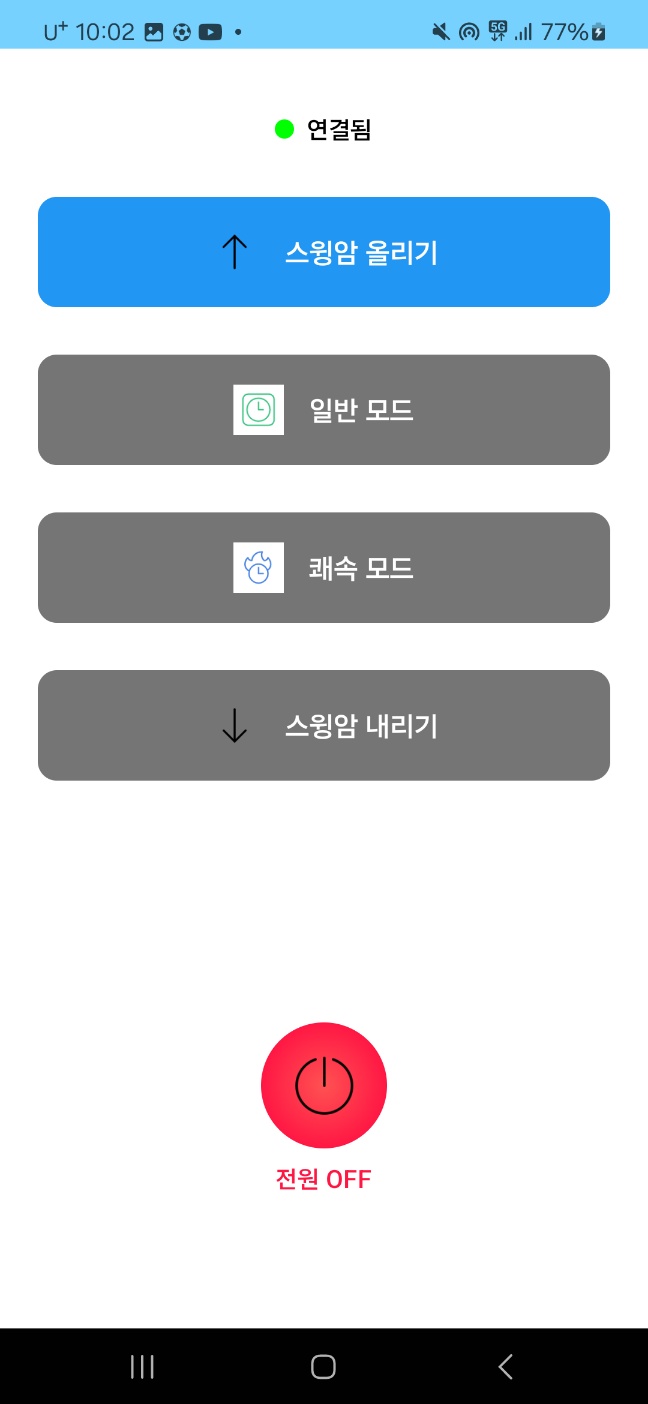648x1404 pixels.
Task: Activate 쾌속 모드
Action: point(324,568)
